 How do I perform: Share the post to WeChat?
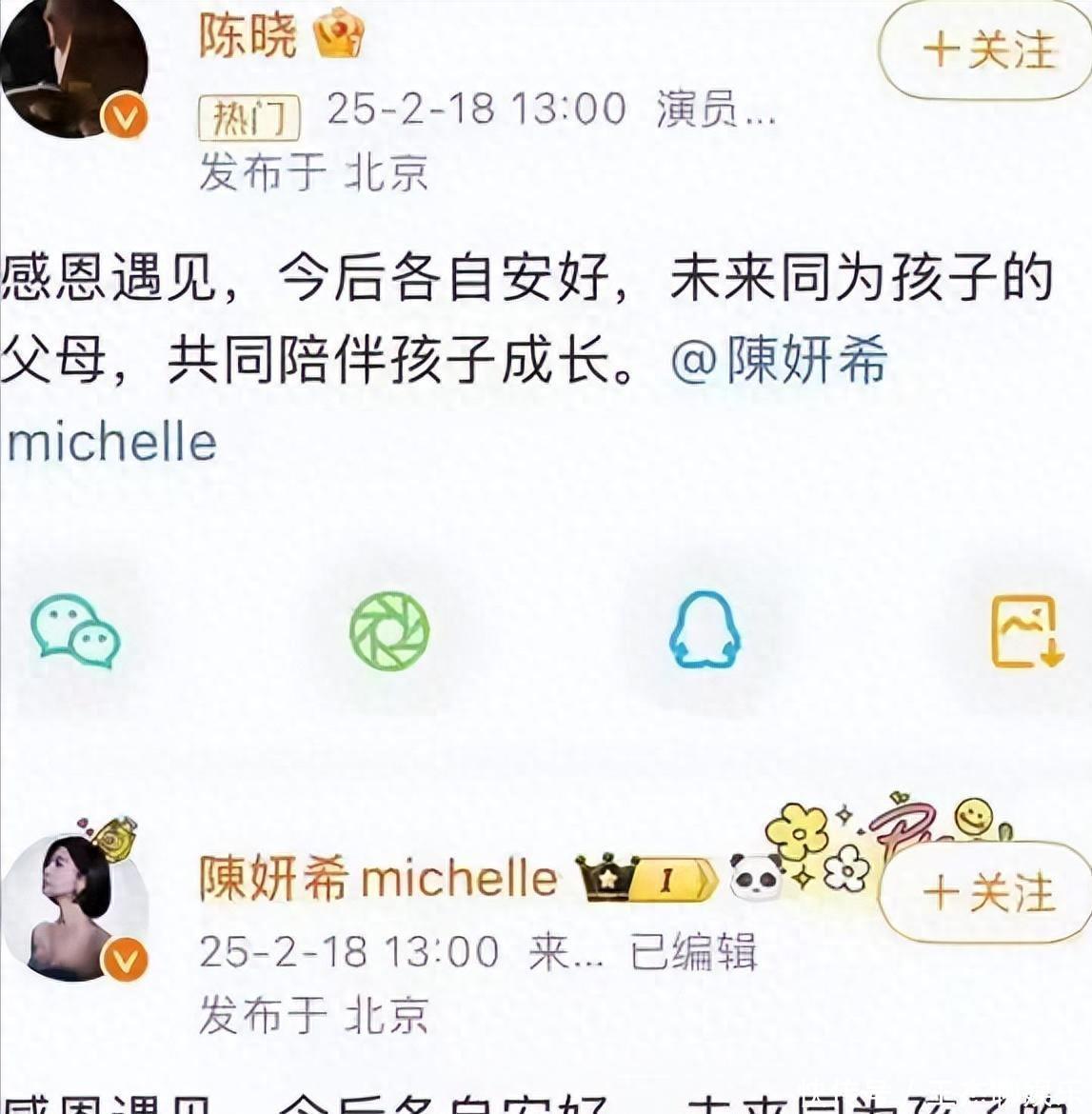(x=74, y=631)
